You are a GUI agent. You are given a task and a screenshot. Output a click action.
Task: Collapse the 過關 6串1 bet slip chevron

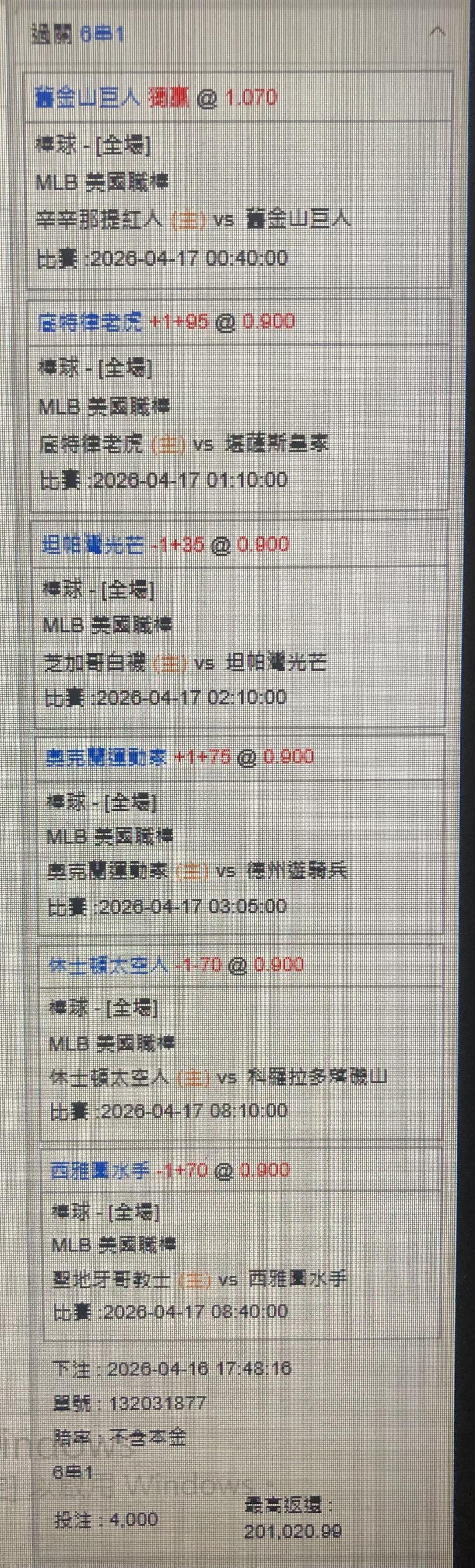[x=437, y=32]
